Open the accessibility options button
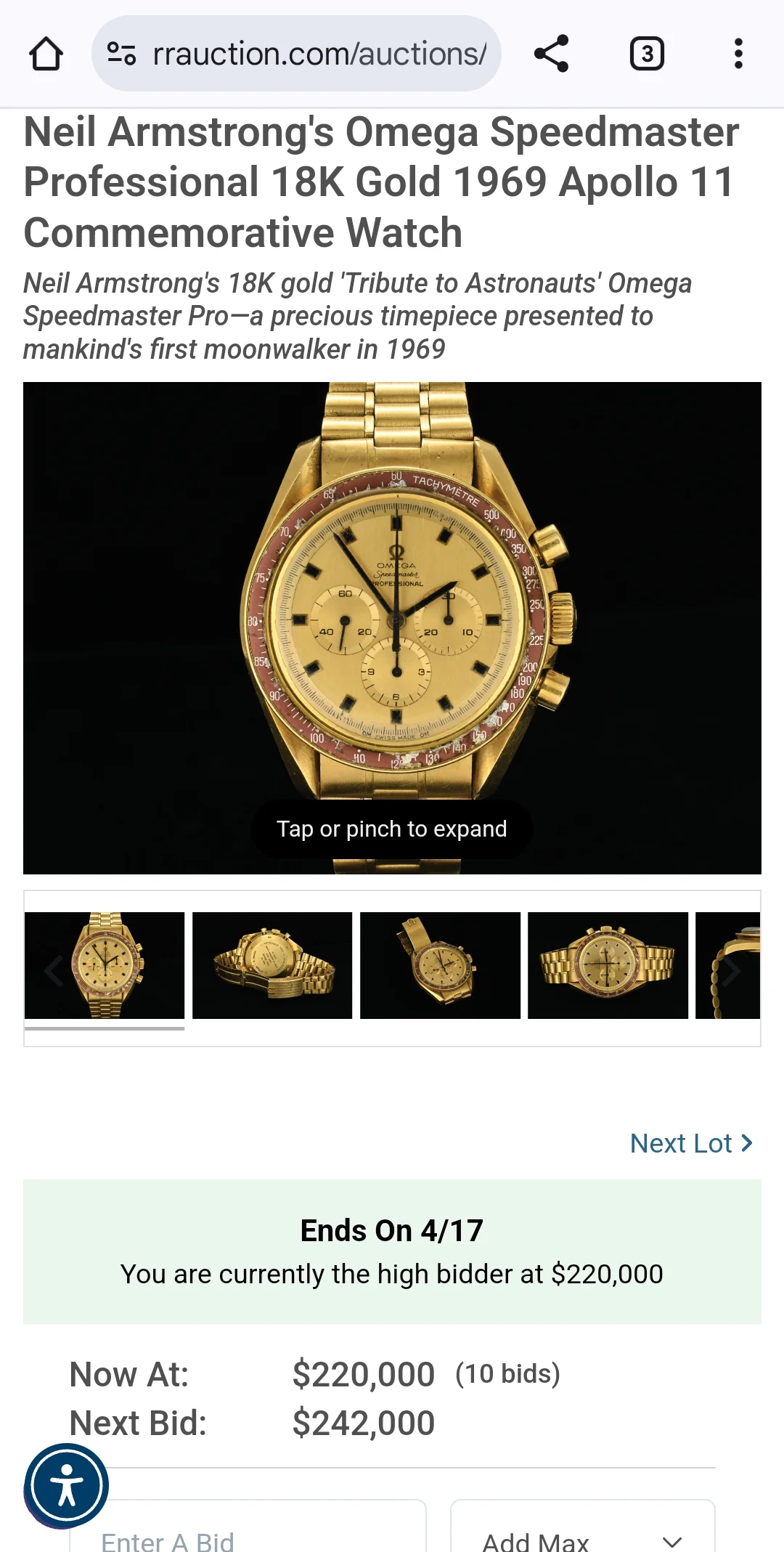The image size is (784, 1552). [67, 1485]
